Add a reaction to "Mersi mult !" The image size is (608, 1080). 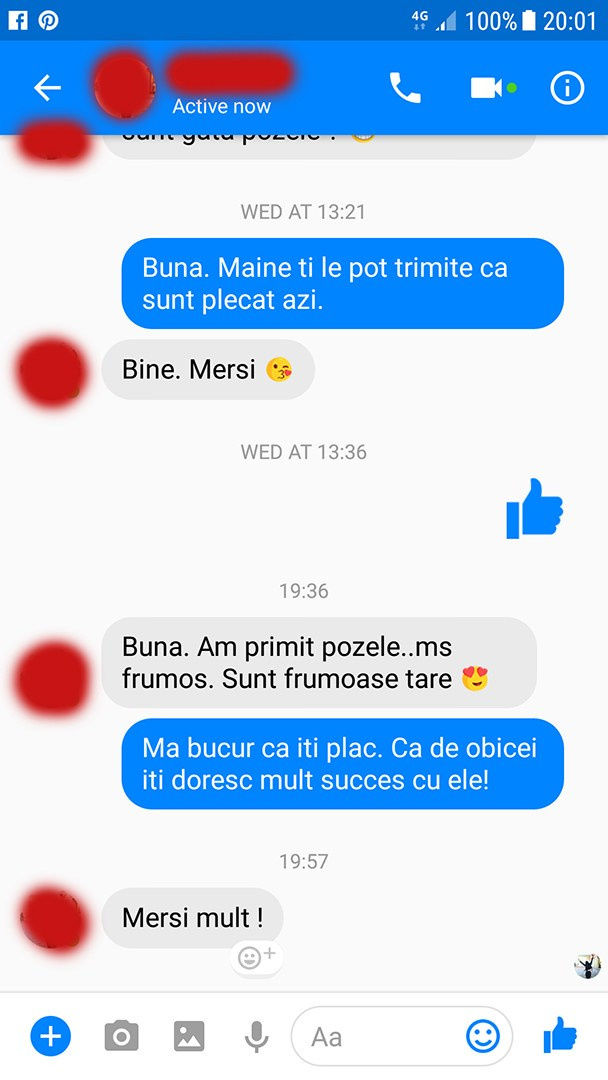256,958
